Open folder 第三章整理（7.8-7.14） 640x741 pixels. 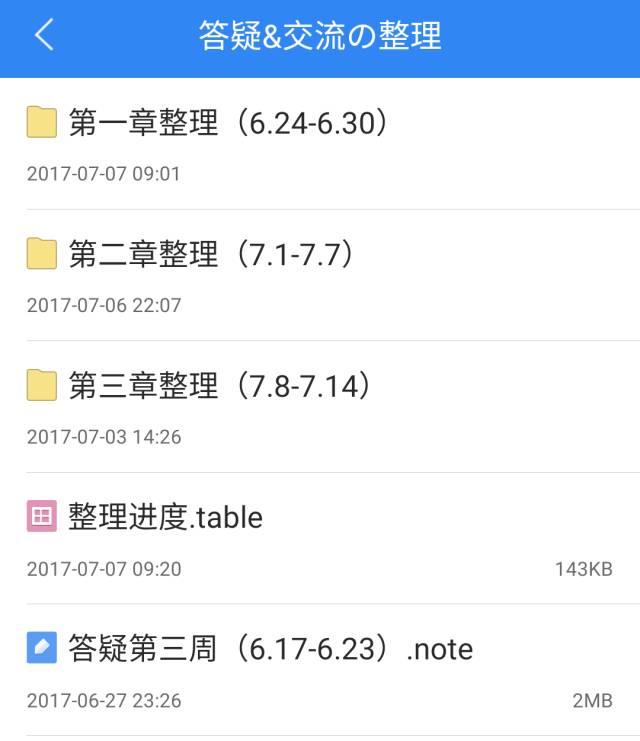(221, 385)
